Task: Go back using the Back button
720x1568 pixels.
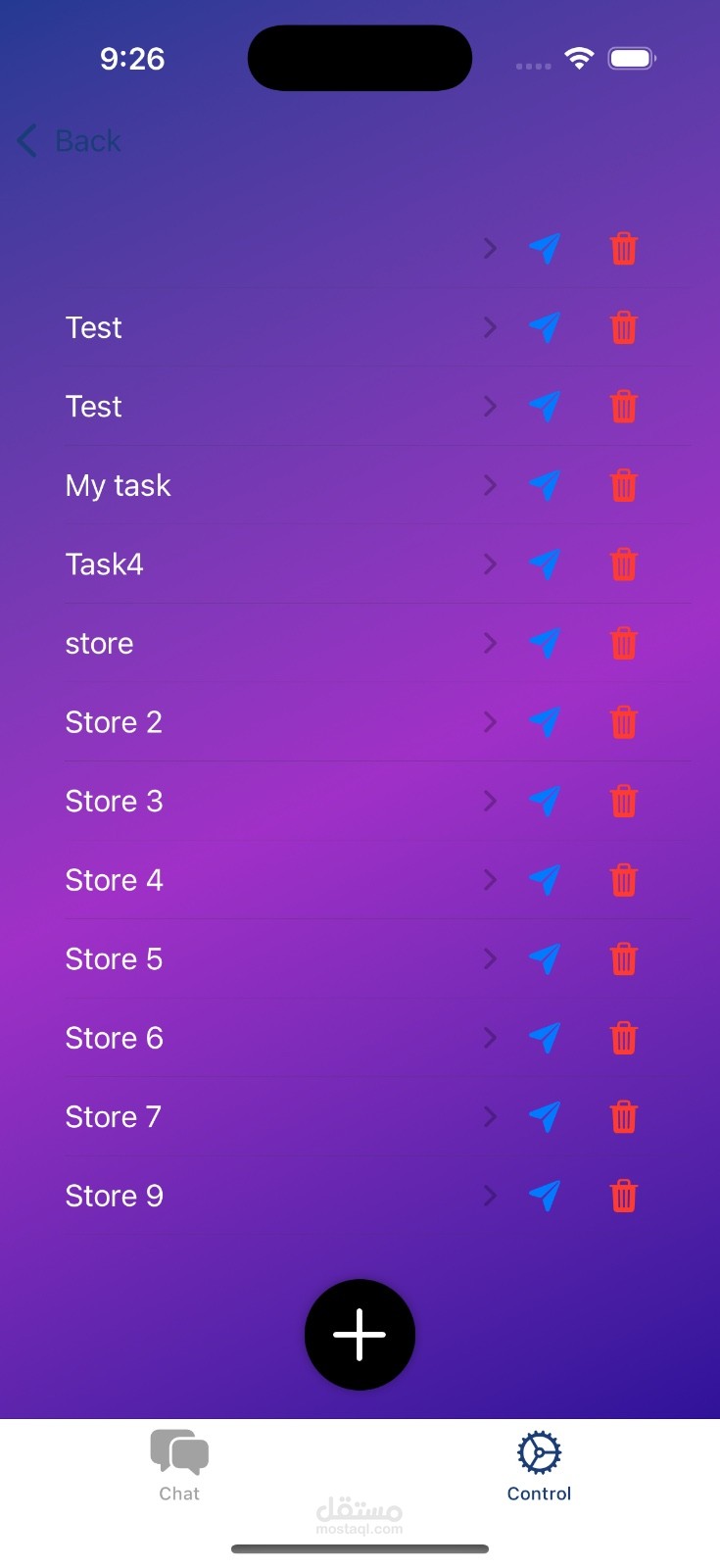Action: pos(69,141)
